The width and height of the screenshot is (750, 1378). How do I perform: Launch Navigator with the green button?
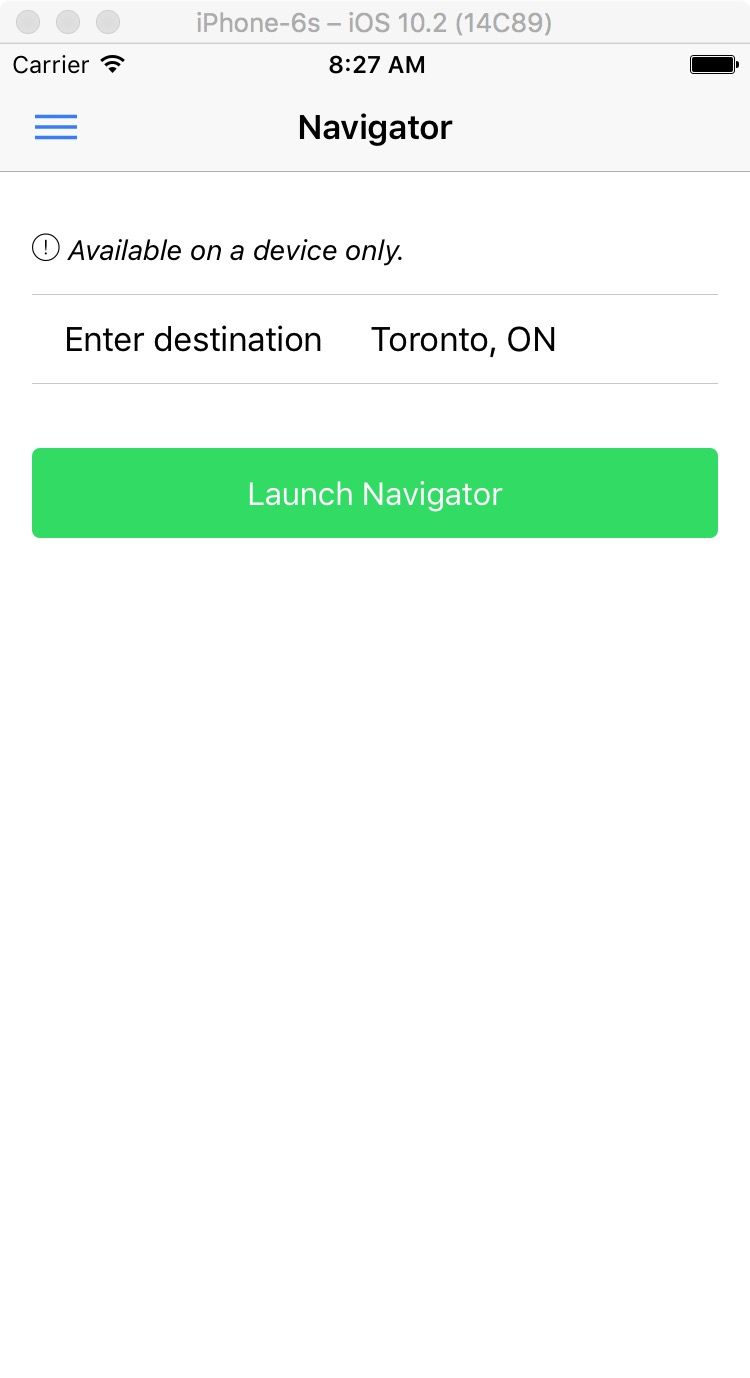[375, 493]
